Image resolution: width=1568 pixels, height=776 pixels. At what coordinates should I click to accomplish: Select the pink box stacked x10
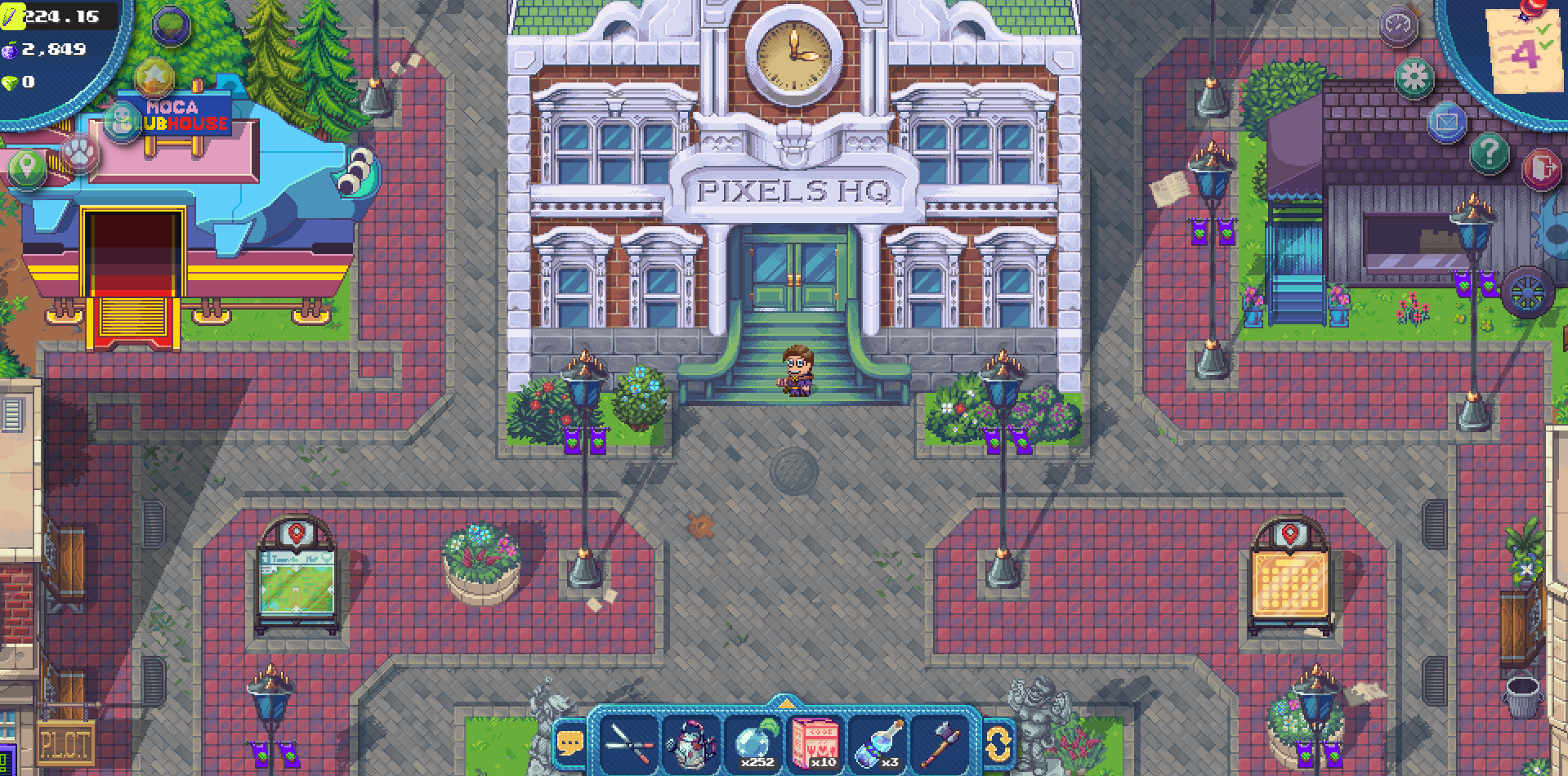point(815,743)
